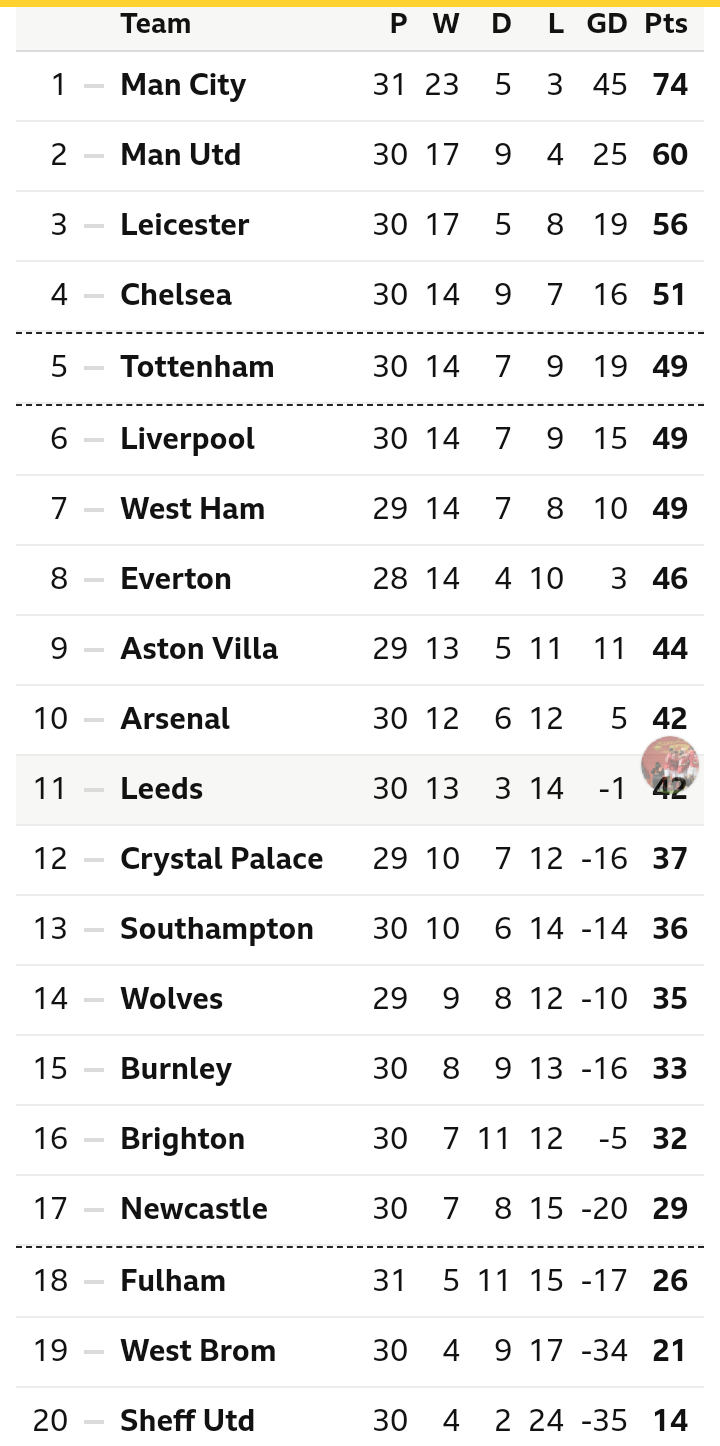Open Crystal Palace team page
Image resolution: width=720 pixels, height=1446 pixels.
pos(221,859)
